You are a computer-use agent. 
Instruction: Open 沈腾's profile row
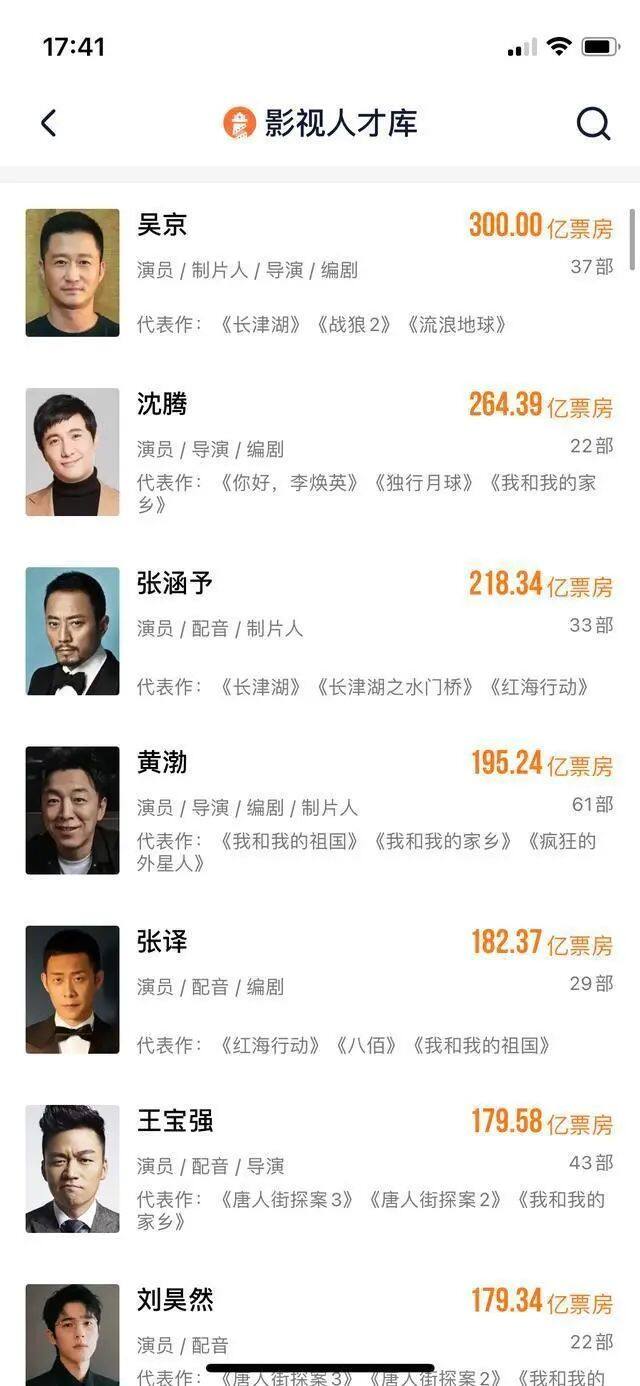click(x=320, y=452)
